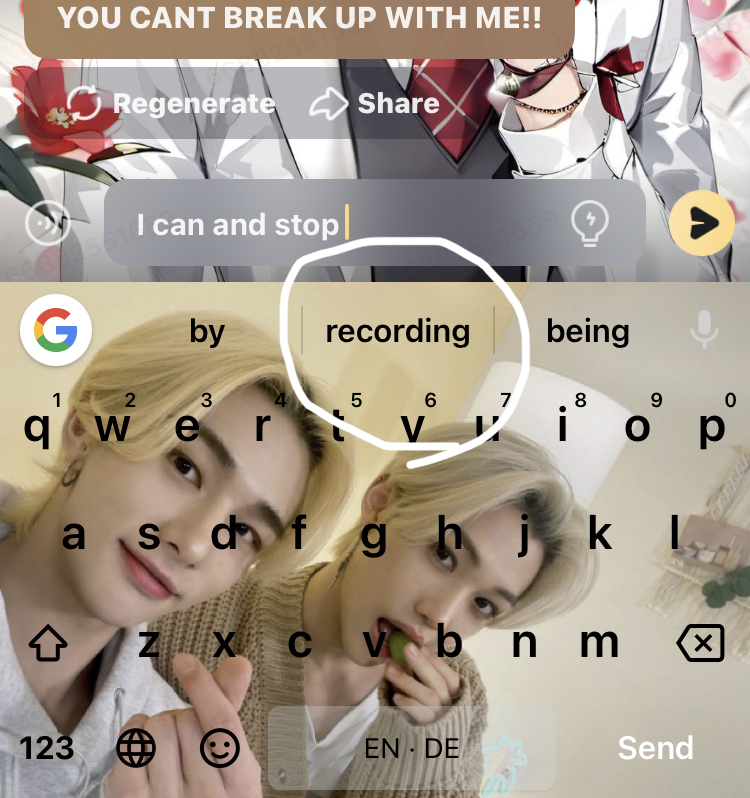The height and width of the screenshot is (798, 750).
Task: Tap the EN · DE space bar
Action: point(411,747)
